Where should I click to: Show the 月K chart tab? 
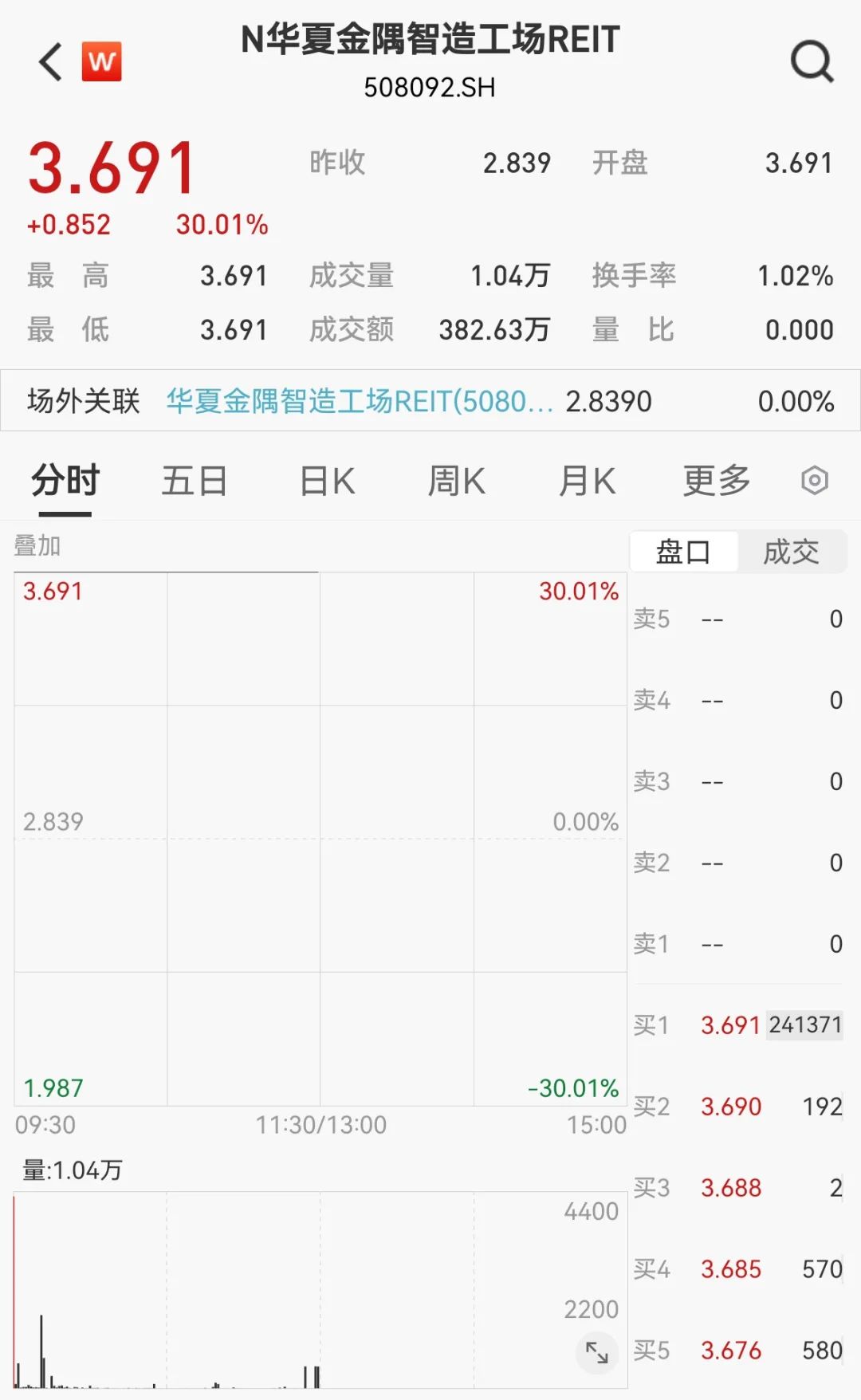click(587, 482)
